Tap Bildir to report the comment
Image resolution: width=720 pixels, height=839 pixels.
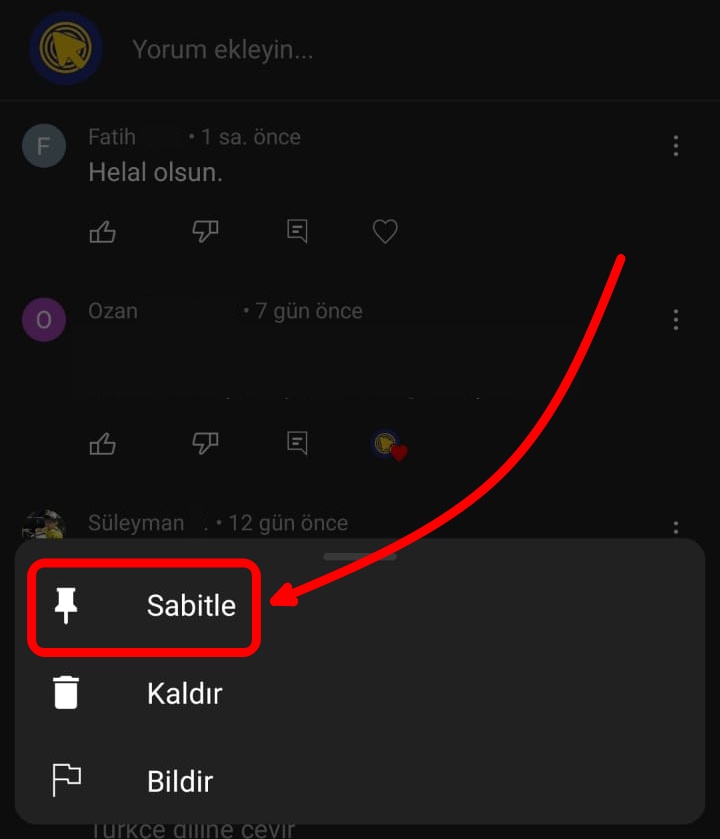coord(180,781)
